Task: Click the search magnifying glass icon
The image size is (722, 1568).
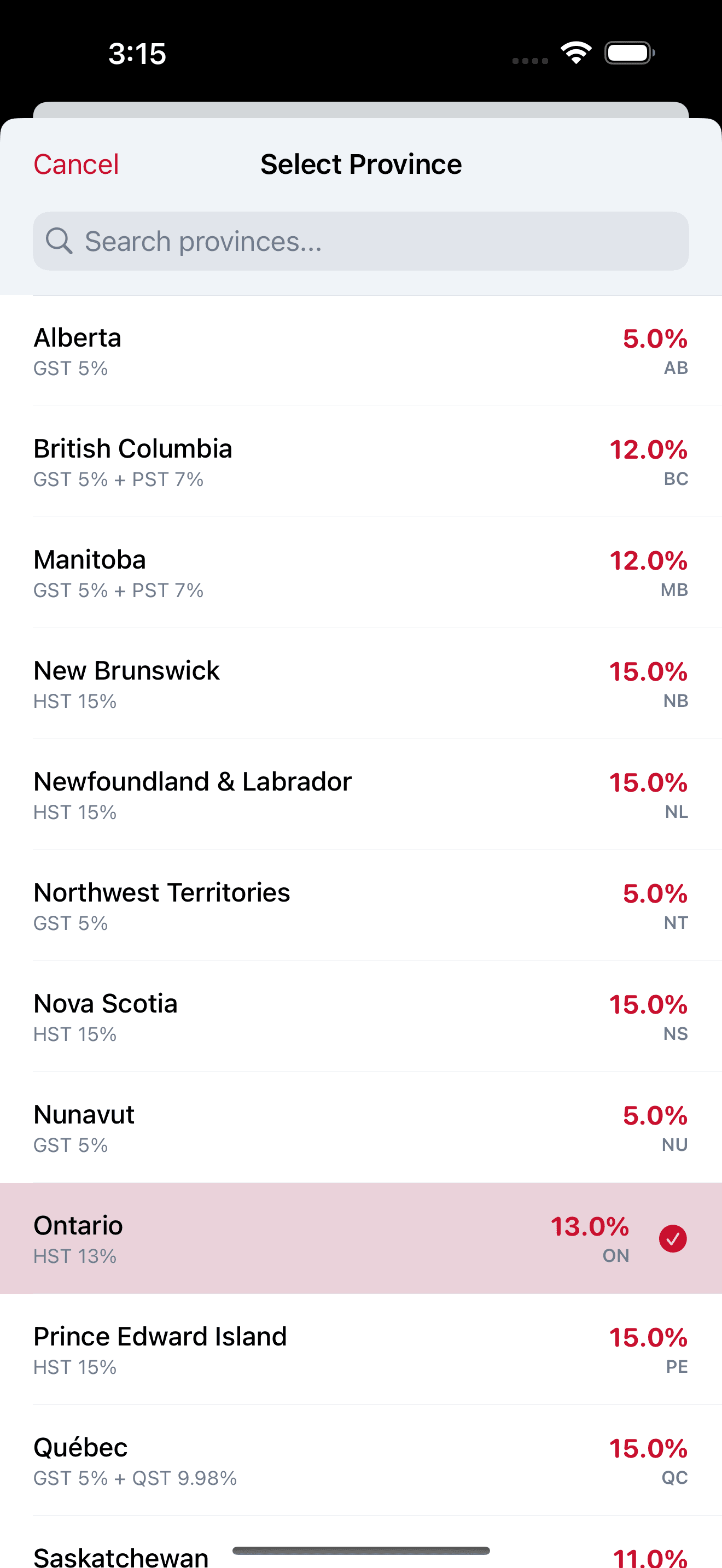Action: (59, 241)
